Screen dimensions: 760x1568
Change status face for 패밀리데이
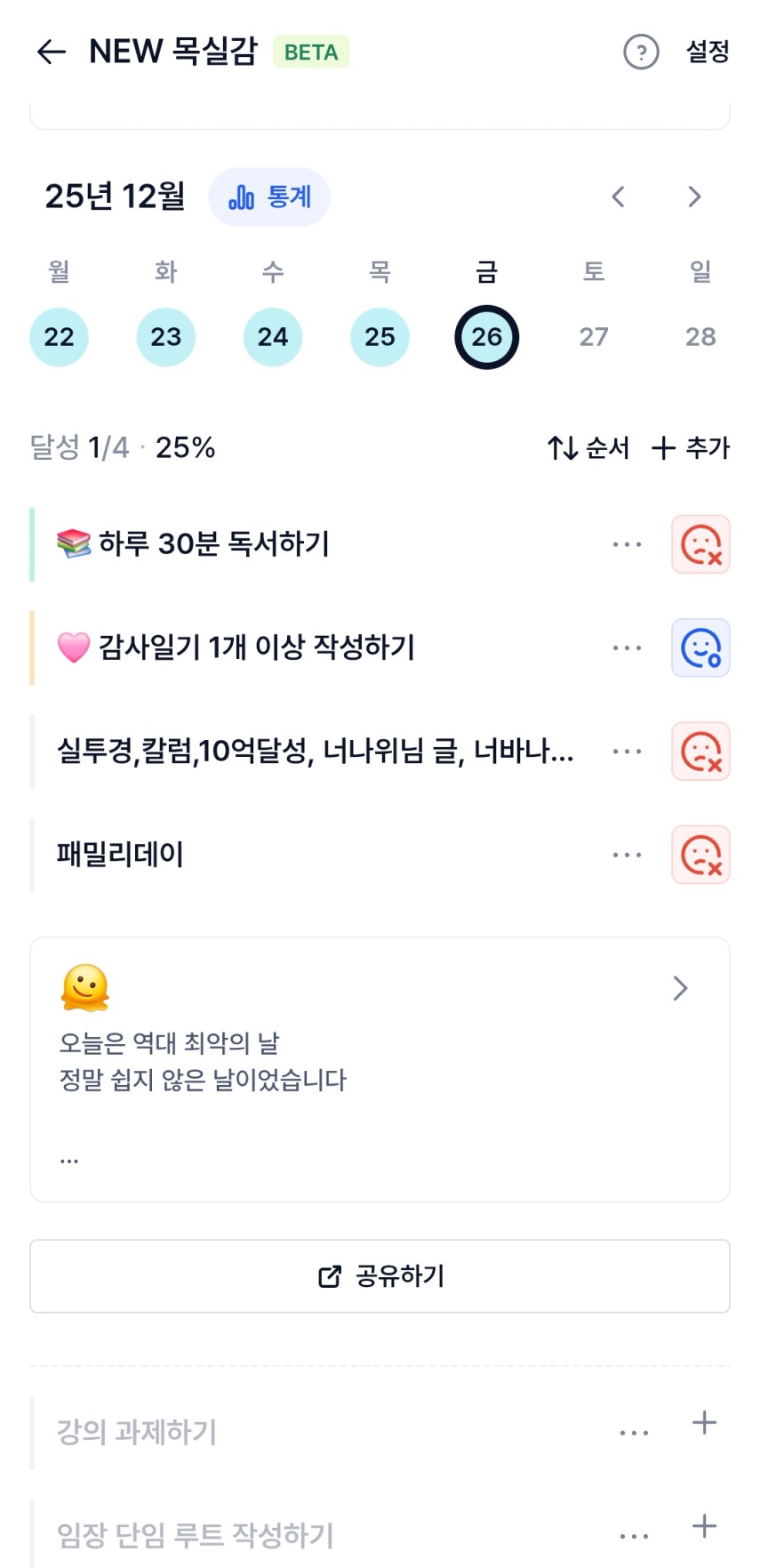[700, 855]
